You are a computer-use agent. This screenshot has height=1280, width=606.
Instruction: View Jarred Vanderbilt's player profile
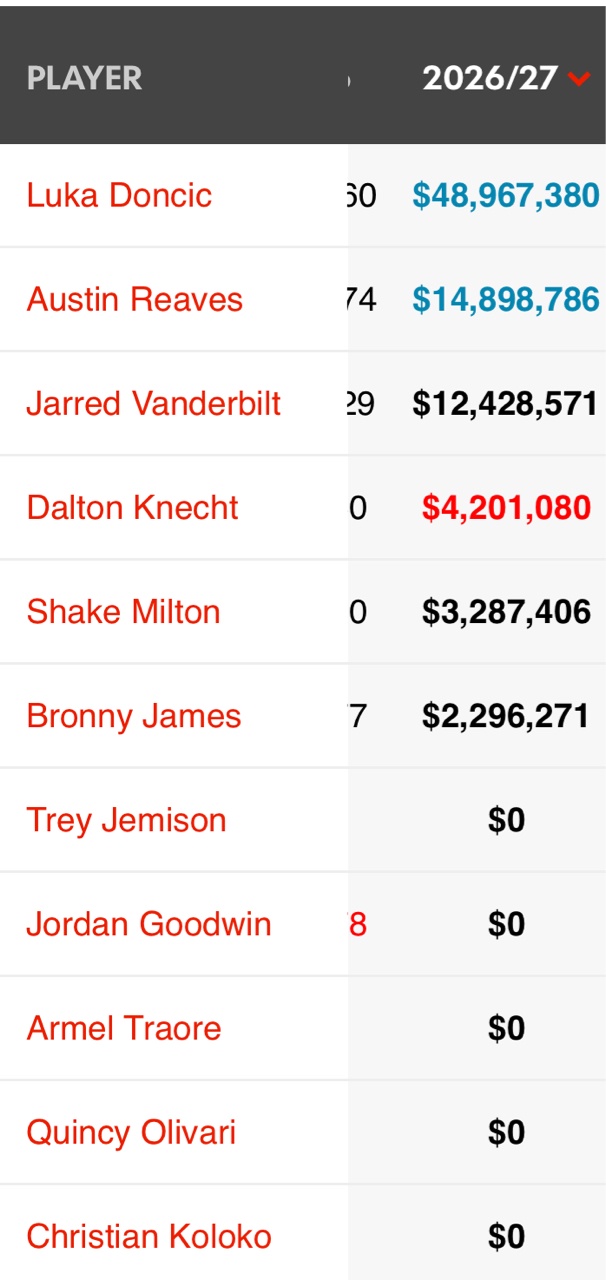pos(154,403)
